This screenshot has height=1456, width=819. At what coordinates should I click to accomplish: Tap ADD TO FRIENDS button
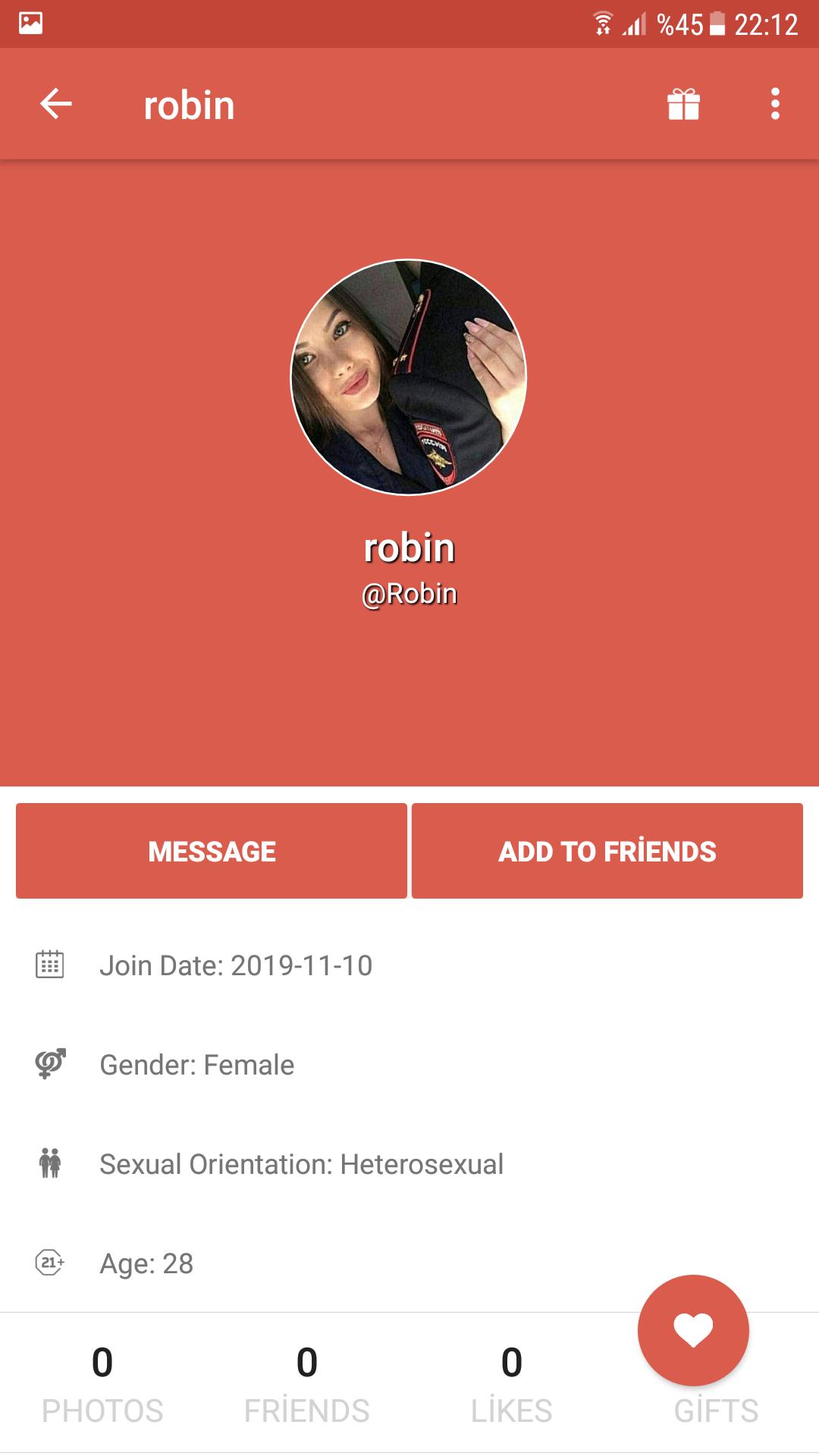pos(607,851)
